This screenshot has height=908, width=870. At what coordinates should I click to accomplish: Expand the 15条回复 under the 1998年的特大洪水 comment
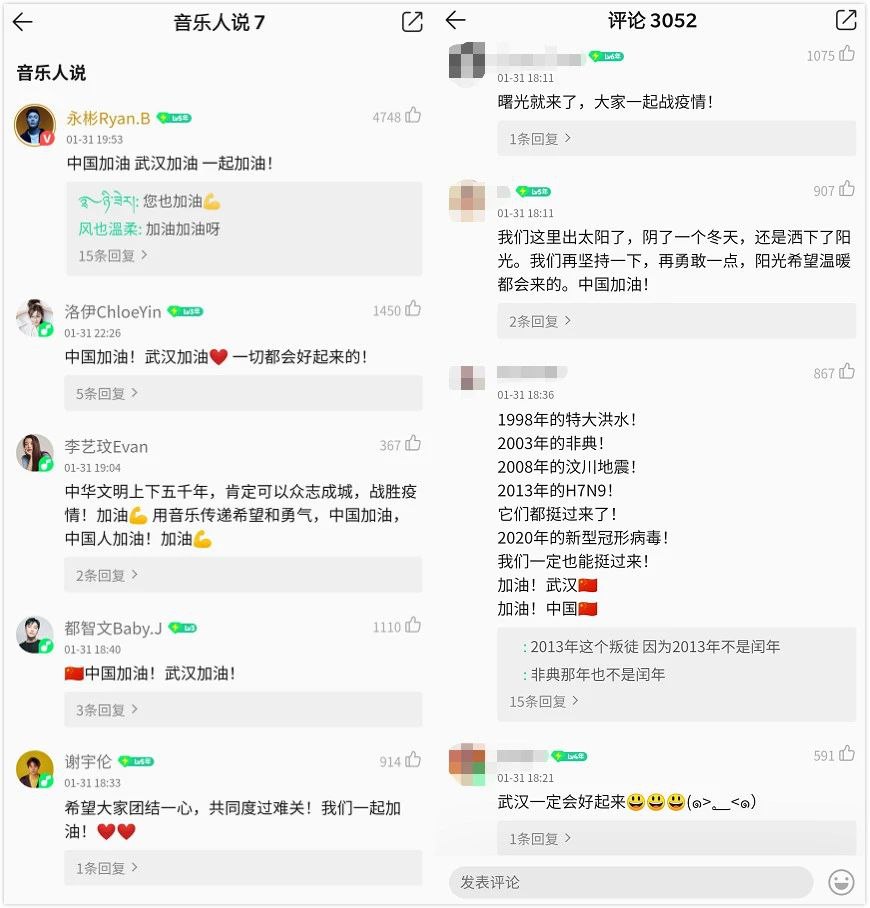pos(544,702)
